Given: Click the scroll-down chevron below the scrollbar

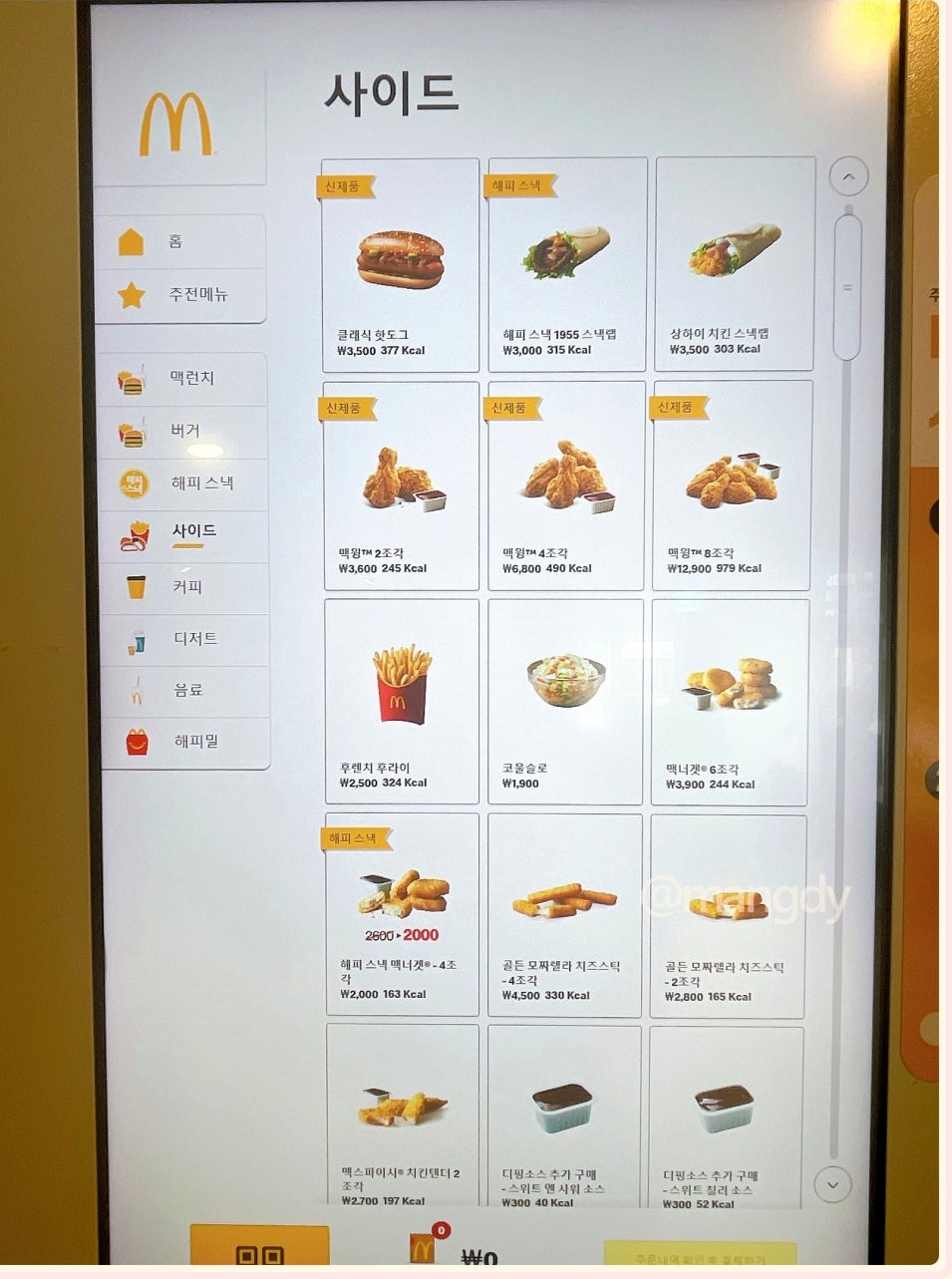Looking at the screenshot, I should point(832,1185).
